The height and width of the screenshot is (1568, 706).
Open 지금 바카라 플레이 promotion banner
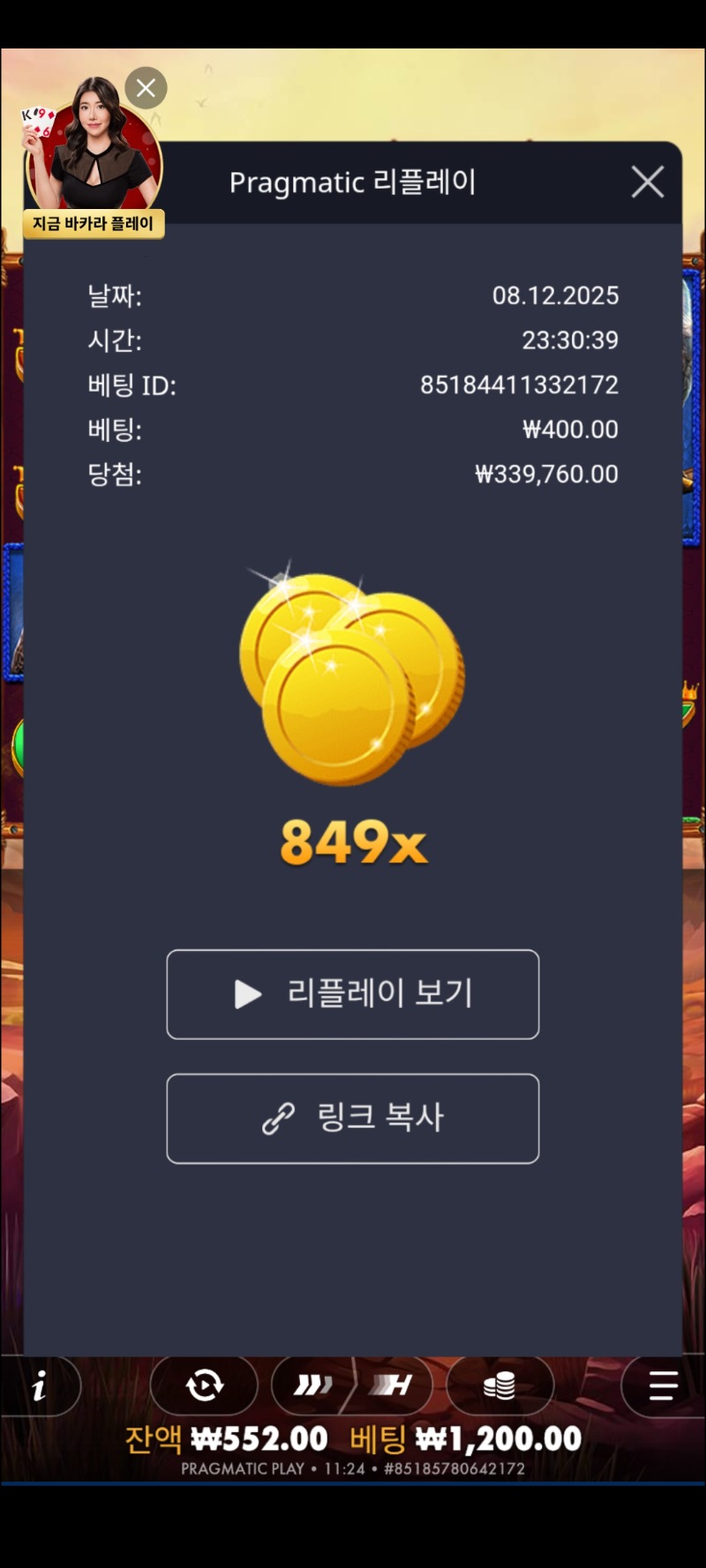point(93,224)
